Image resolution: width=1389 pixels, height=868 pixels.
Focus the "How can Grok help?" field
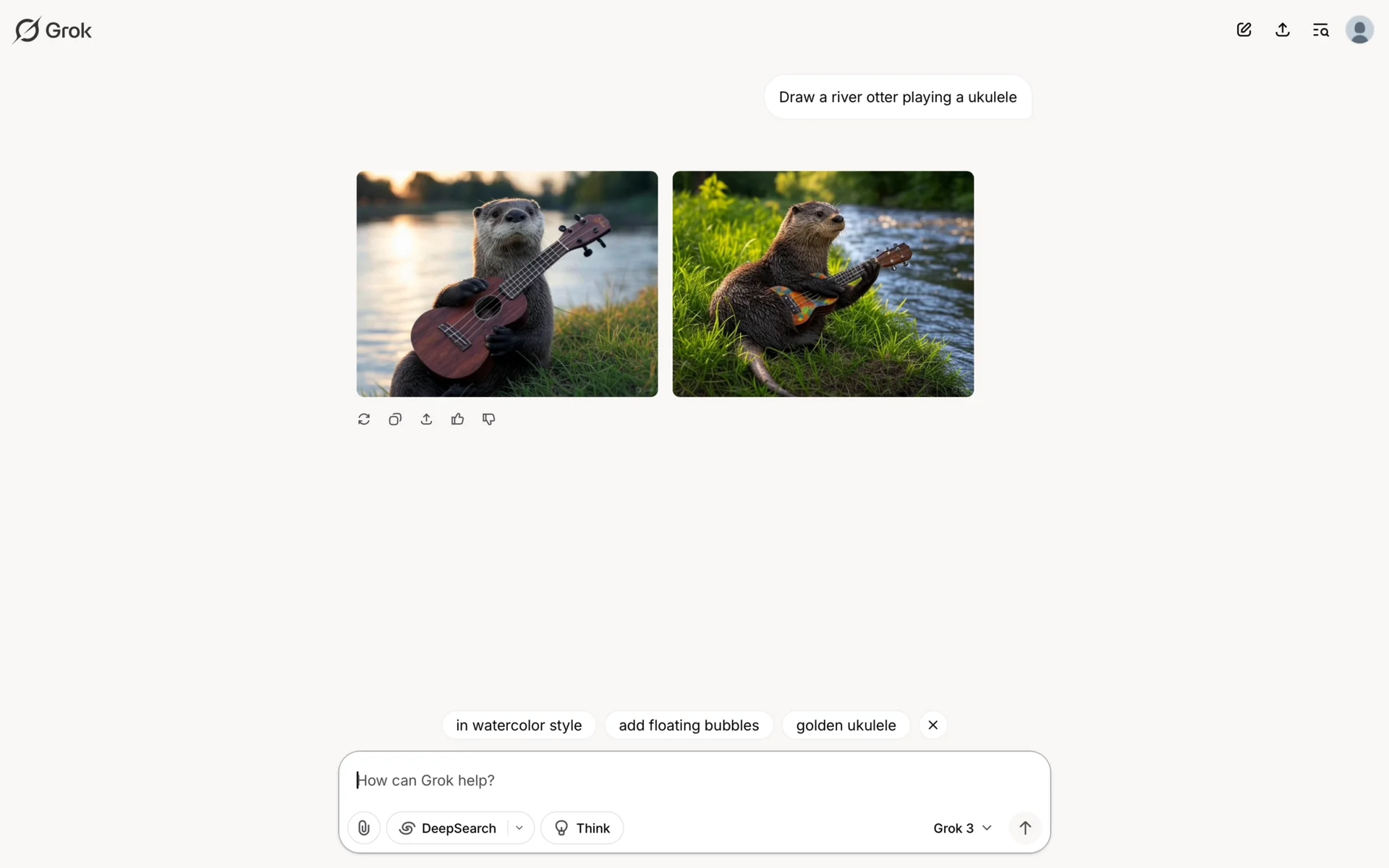point(651,780)
